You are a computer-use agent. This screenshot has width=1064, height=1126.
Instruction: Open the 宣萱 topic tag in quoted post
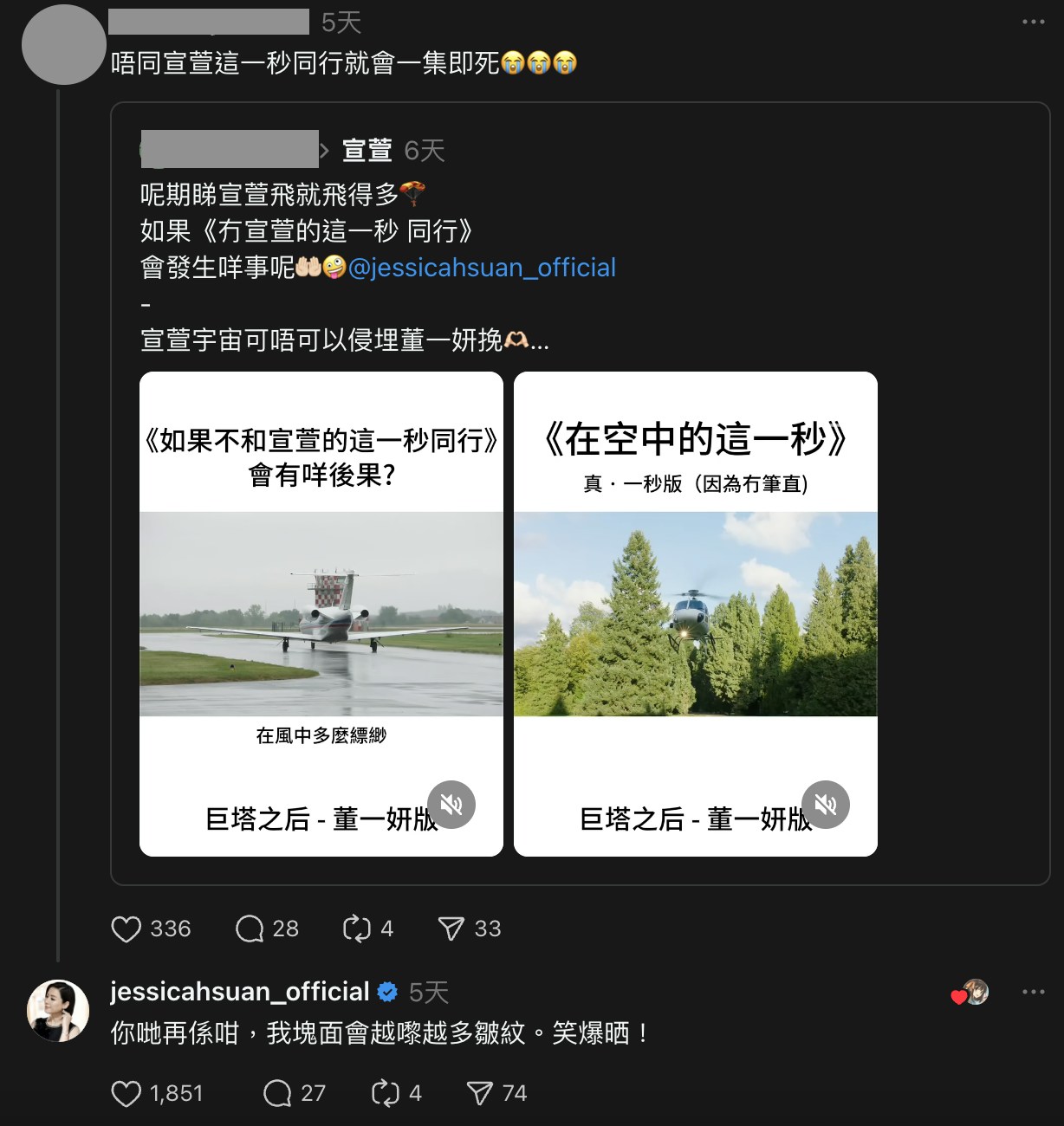(367, 151)
